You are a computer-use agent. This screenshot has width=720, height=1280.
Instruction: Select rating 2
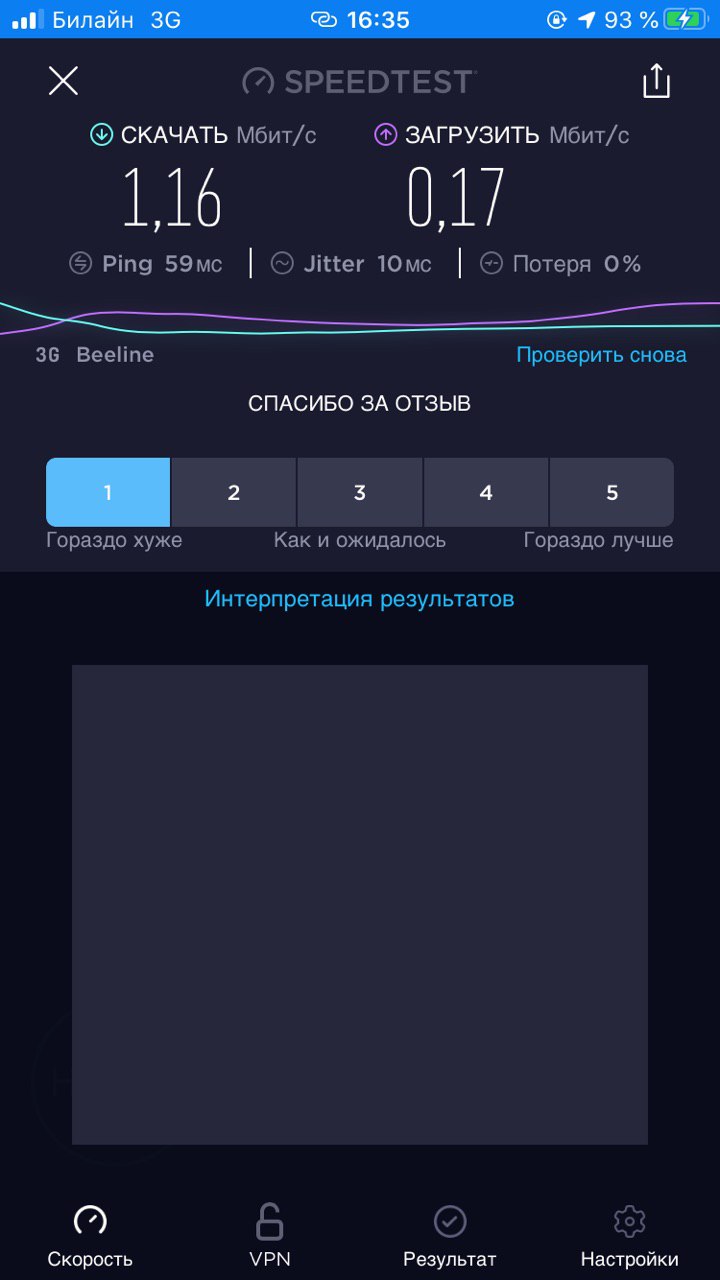click(x=234, y=492)
